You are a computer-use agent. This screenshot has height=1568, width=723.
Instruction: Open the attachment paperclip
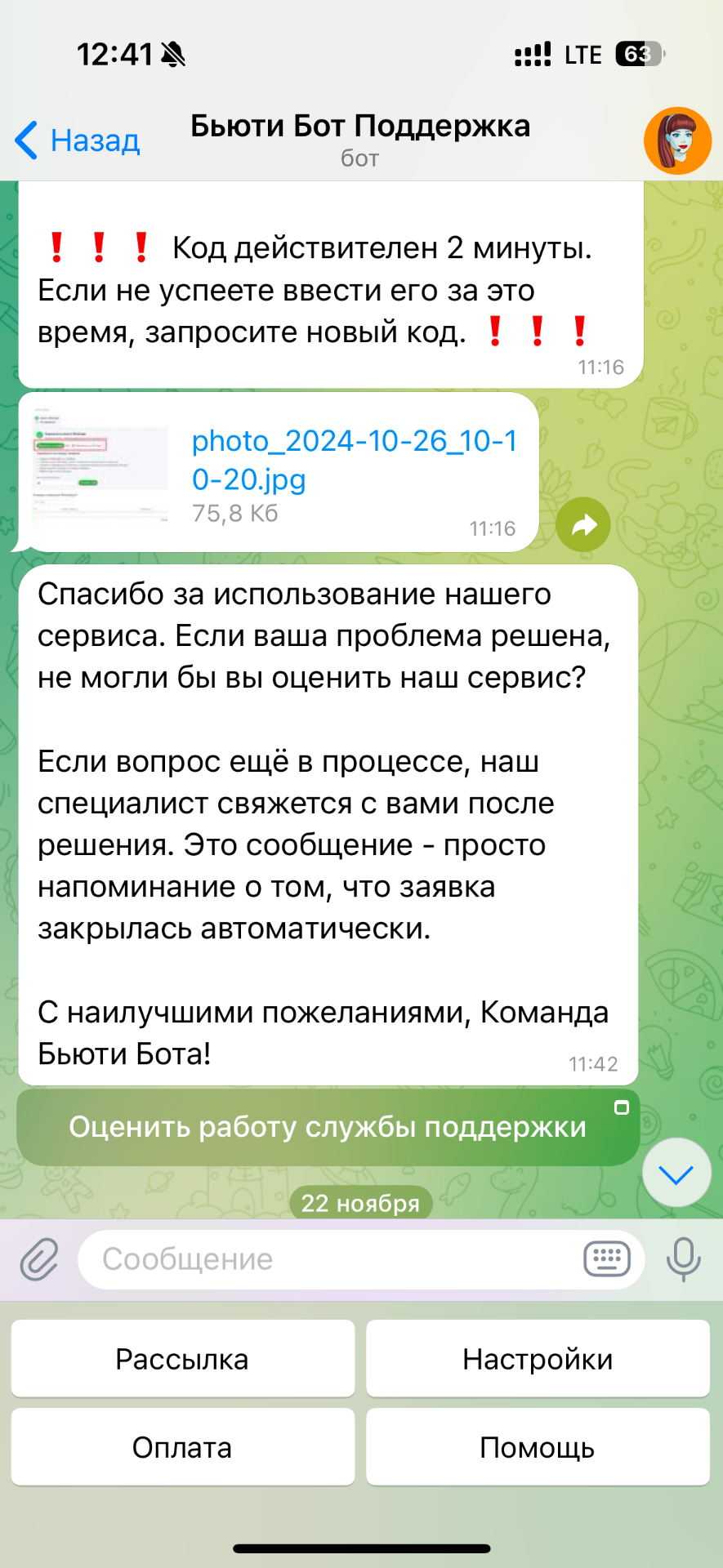(38, 1259)
